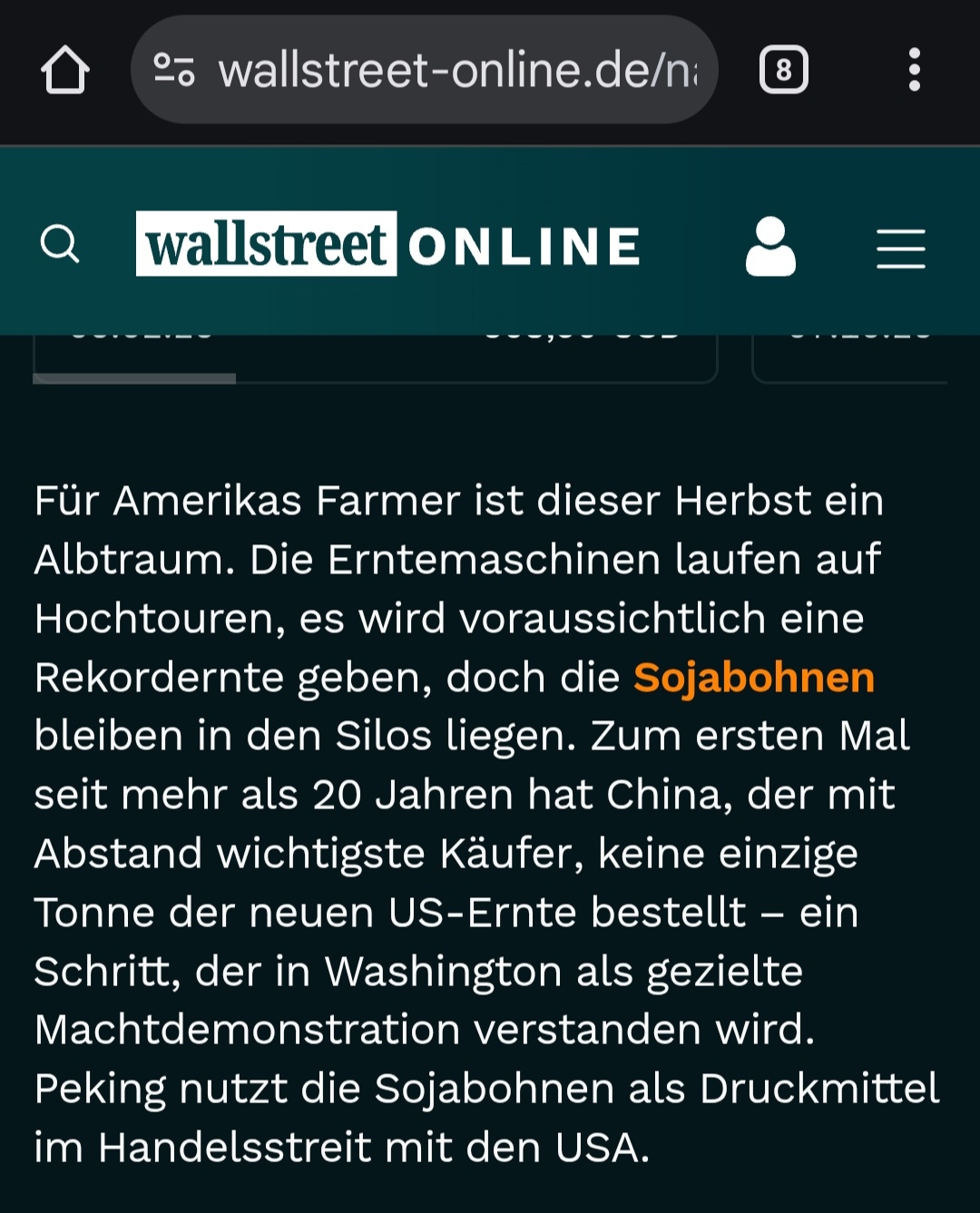Viewport: 980px width, 1213px height.
Task: Go to the browser home page
Action: tap(65, 70)
